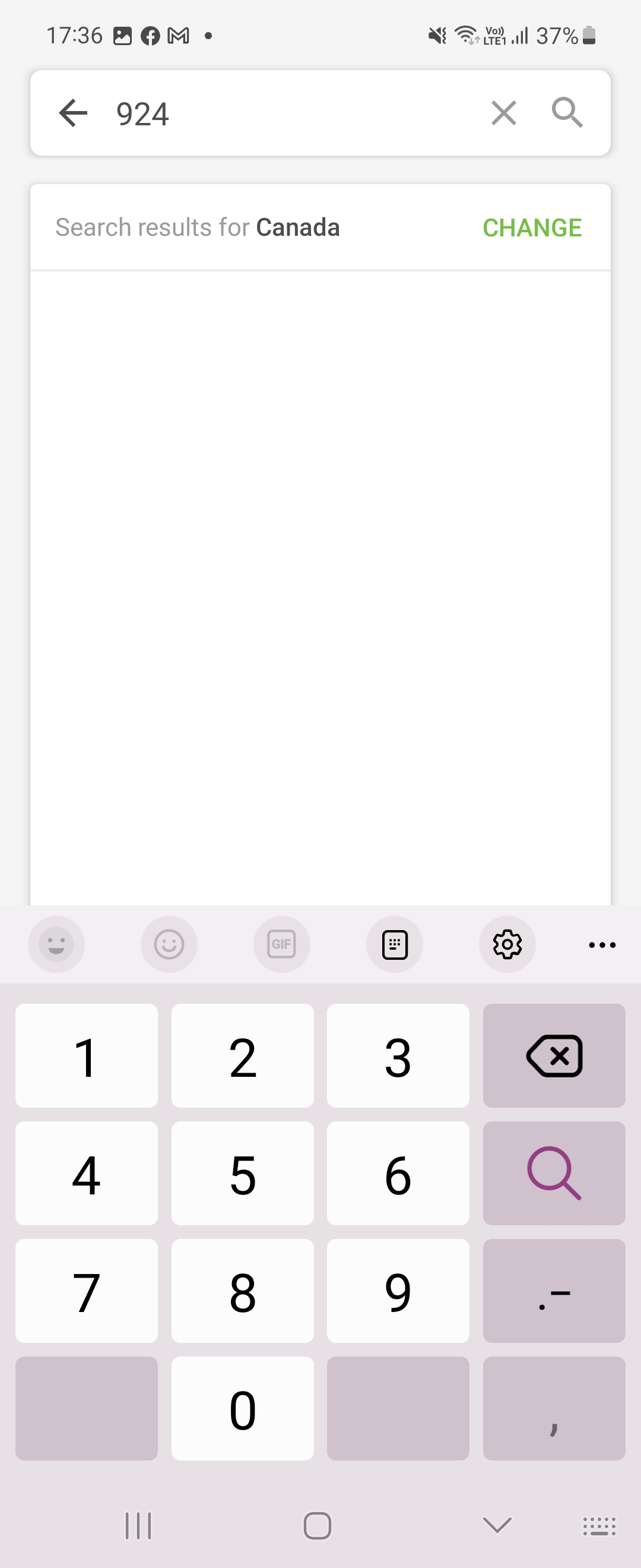Screen dimensions: 641x1568
Task: Go back using the arrow
Action: click(x=72, y=113)
